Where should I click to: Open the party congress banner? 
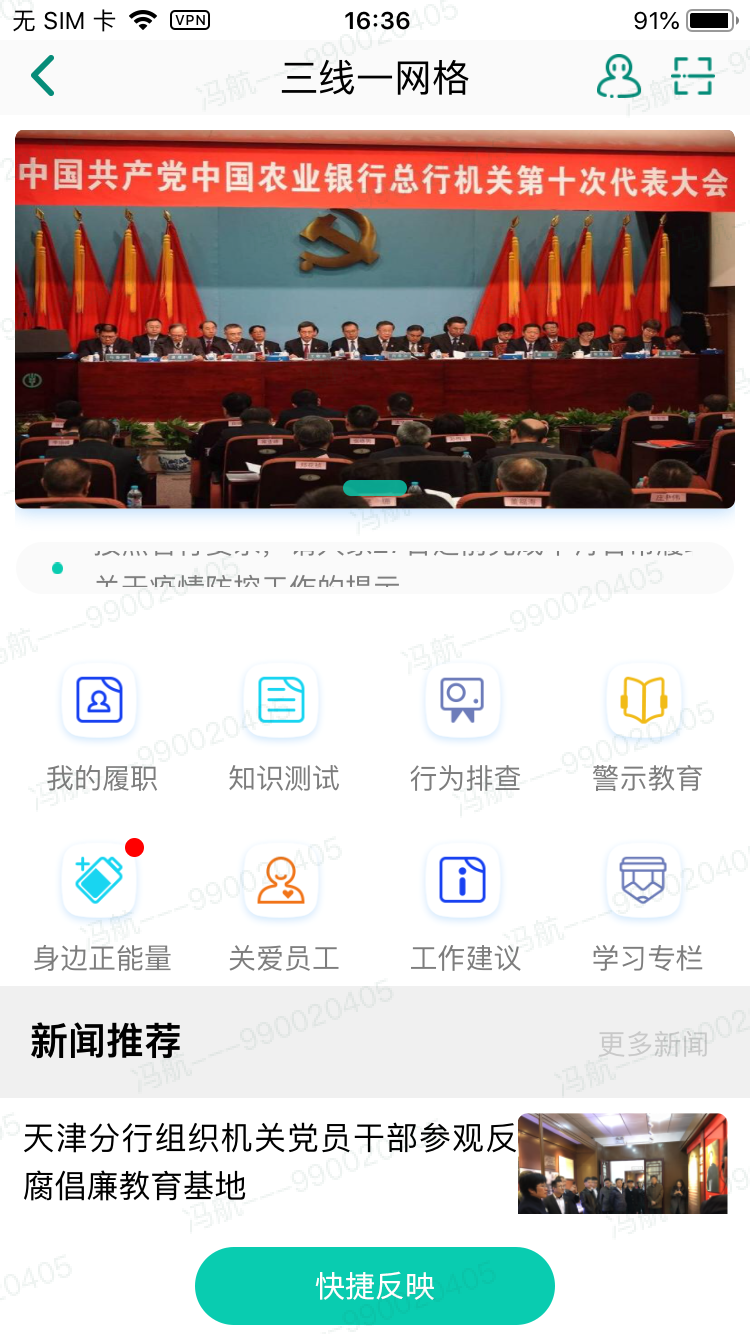pyautogui.click(x=375, y=319)
